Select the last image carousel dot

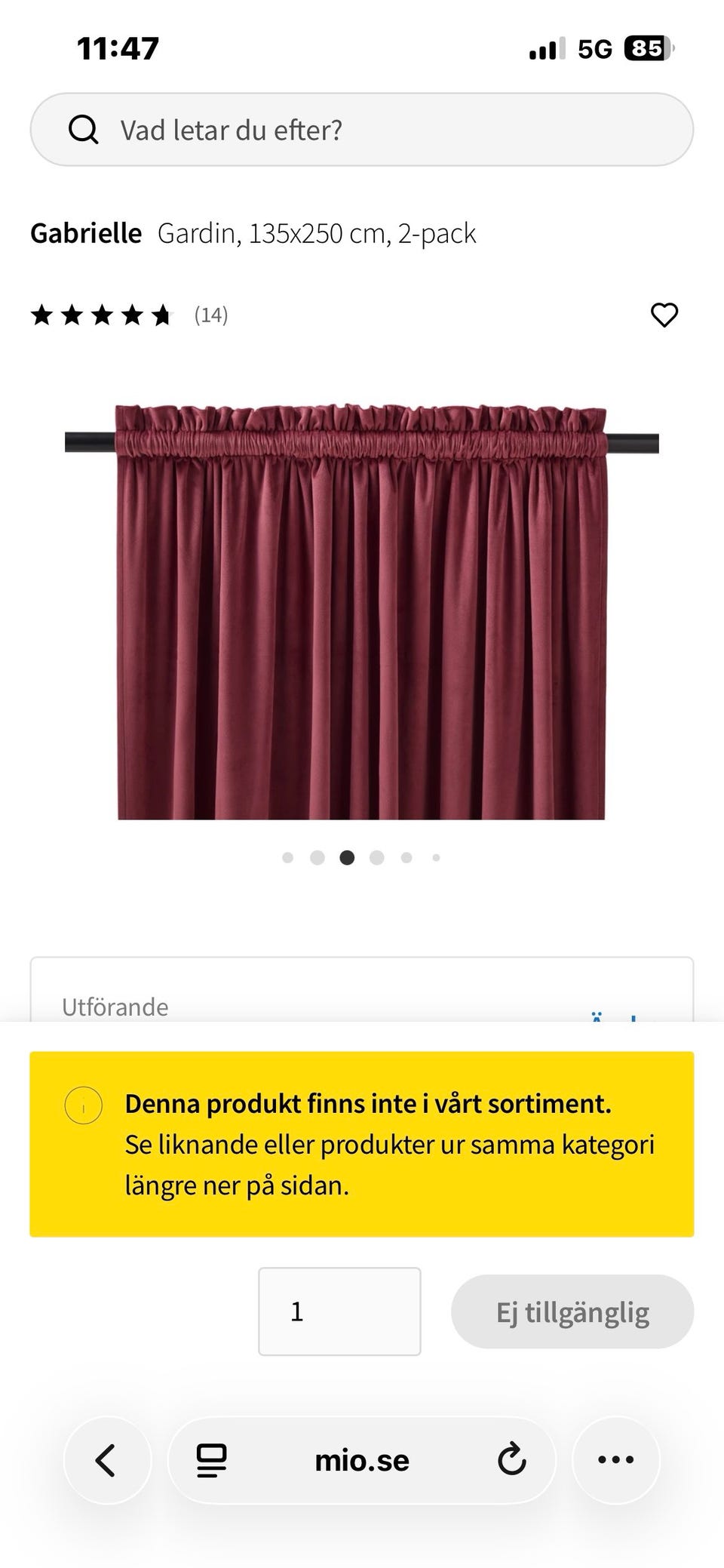click(436, 857)
